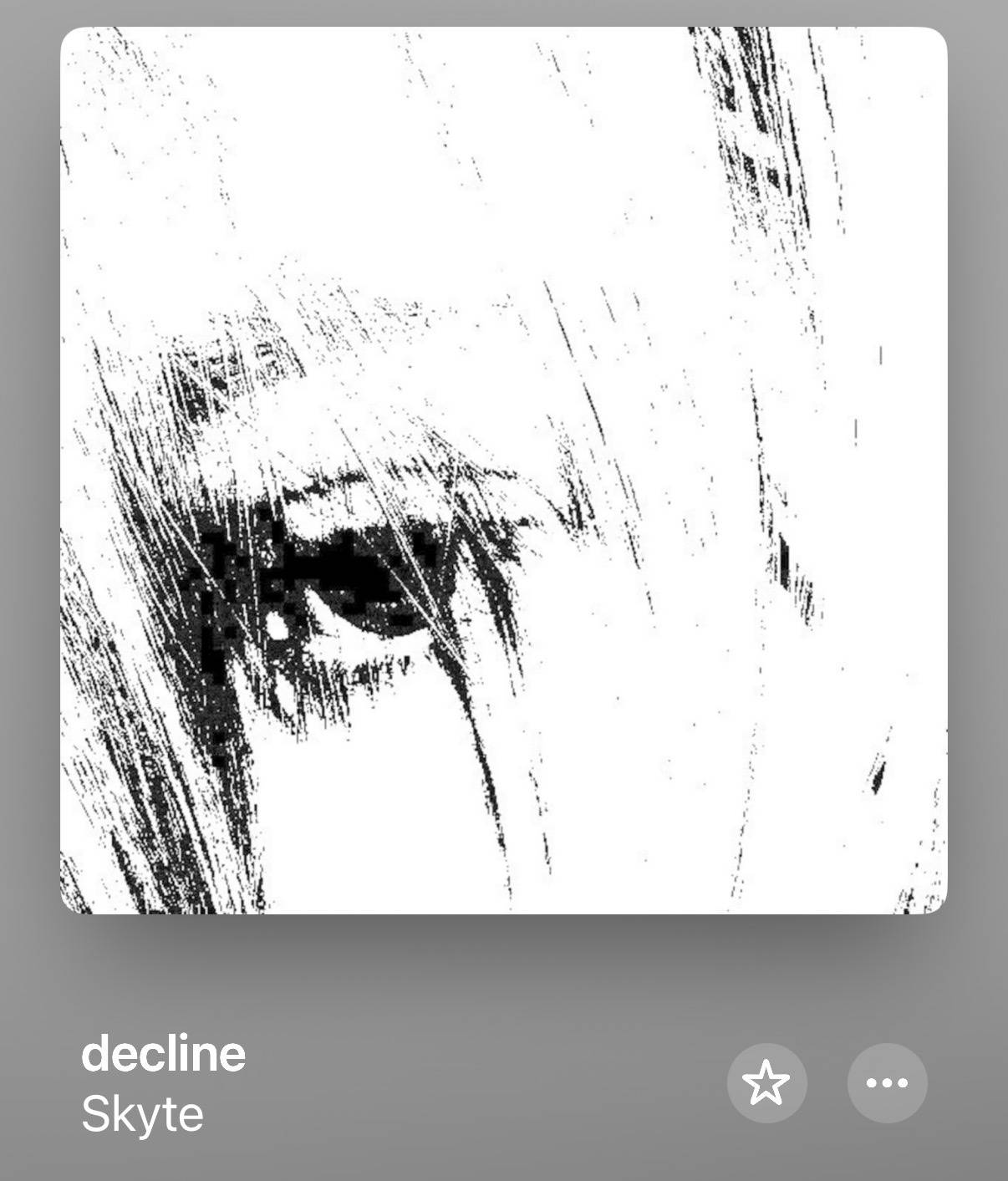Open artist Skyte
The image size is (1008, 1181).
[x=142, y=1114]
